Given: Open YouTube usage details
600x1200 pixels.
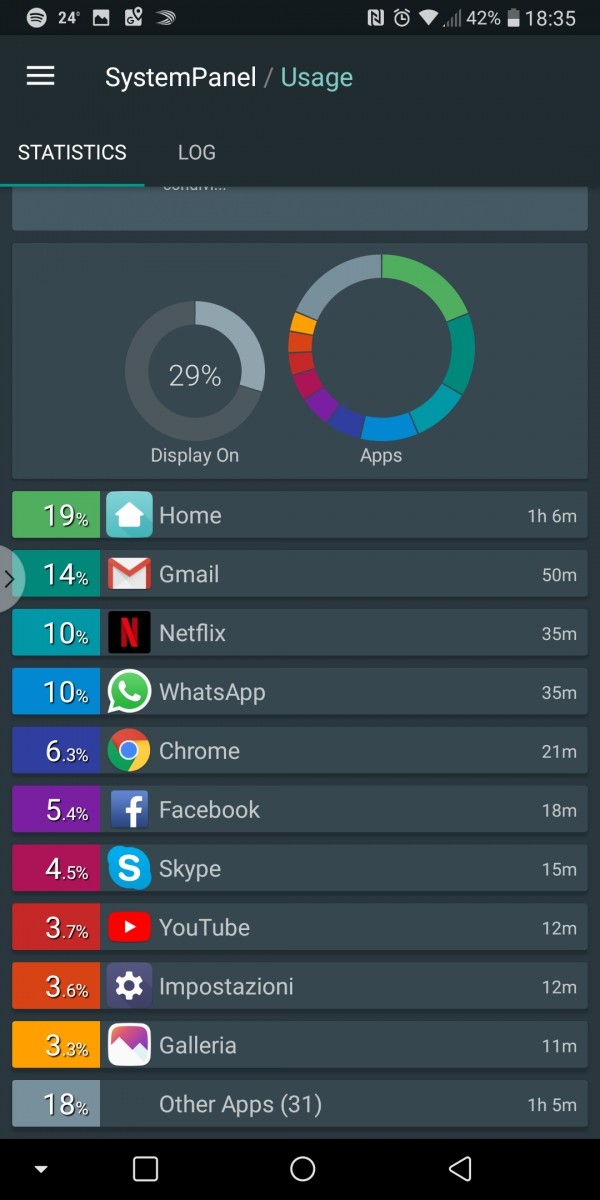Looking at the screenshot, I should point(300,928).
